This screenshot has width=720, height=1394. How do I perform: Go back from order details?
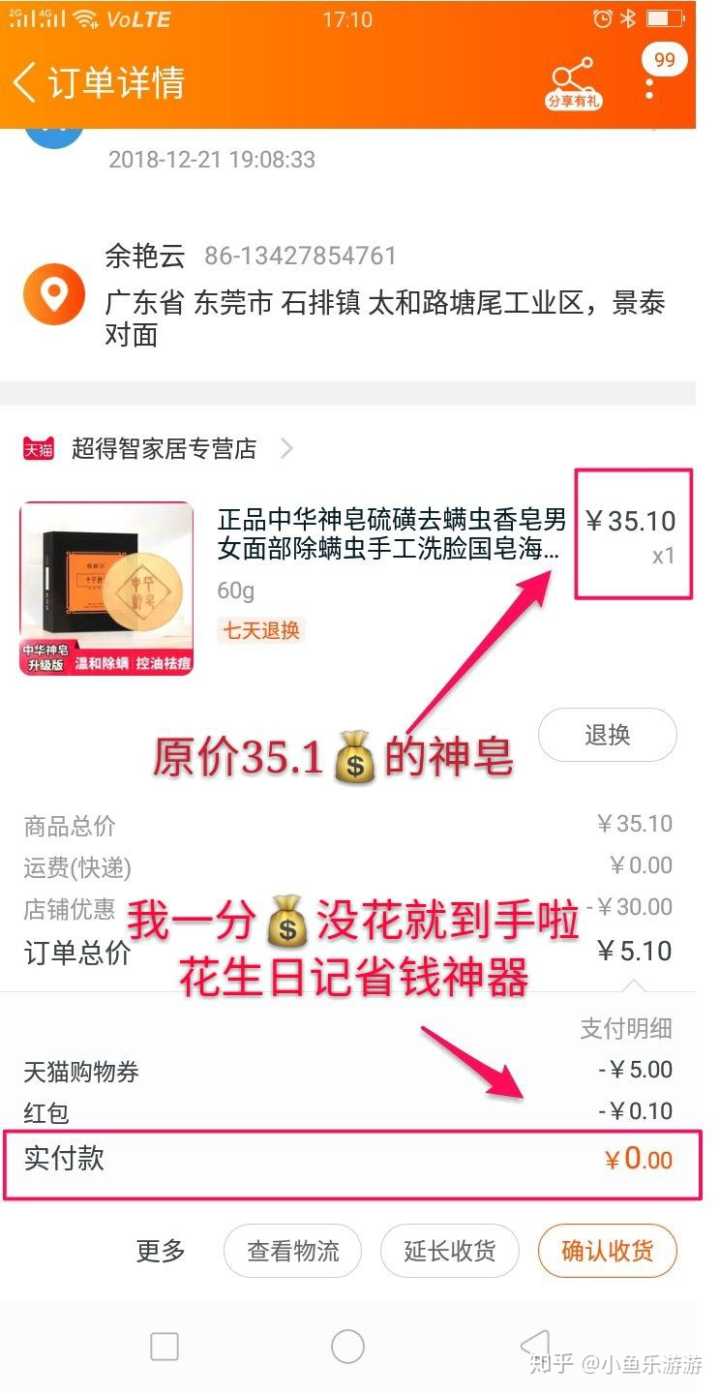tap(27, 82)
